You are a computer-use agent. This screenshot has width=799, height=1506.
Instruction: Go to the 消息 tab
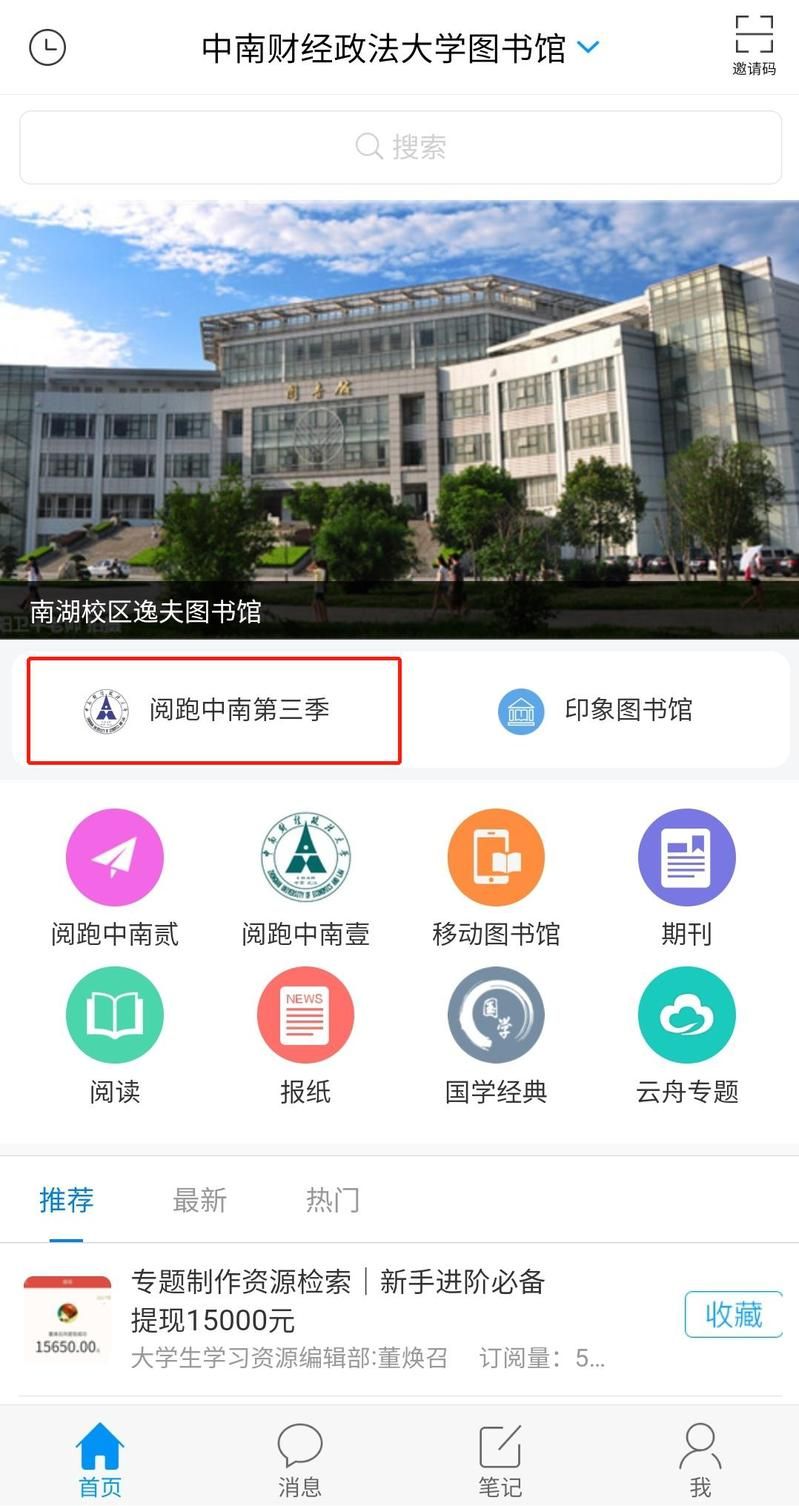pos(299,1460)
